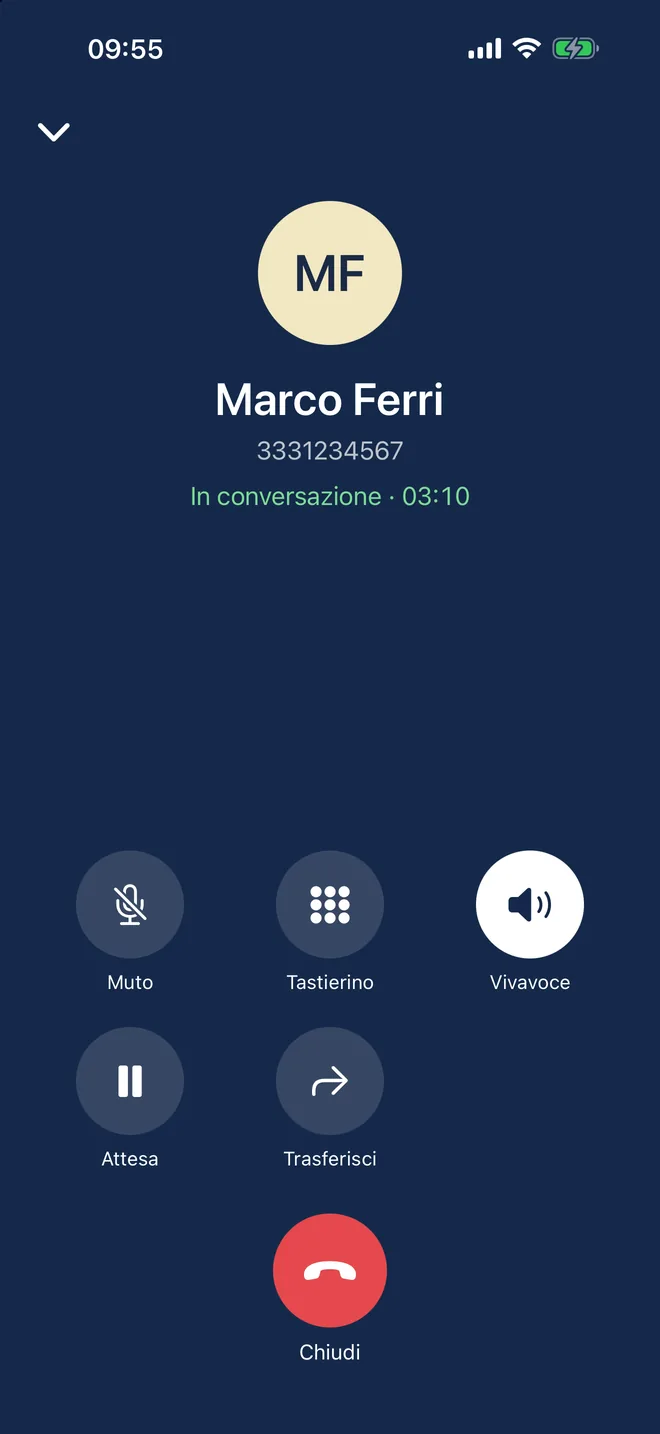Minimize the call screen with the chevron
The height and width of the screenshot is (1434, 660).
coord(54,132)
